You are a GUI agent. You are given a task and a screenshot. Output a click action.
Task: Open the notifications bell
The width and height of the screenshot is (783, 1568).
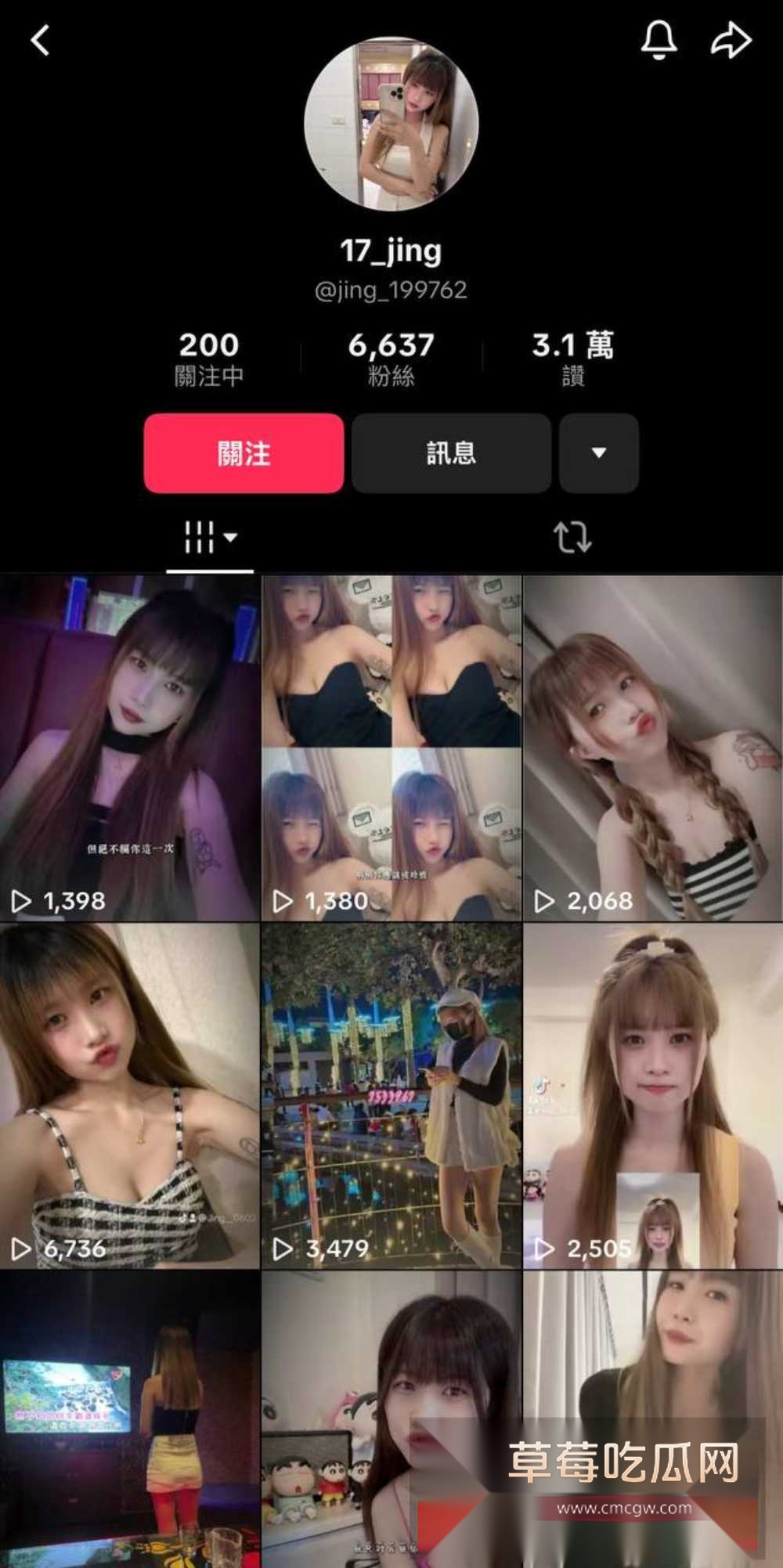[x=659, y=39]
